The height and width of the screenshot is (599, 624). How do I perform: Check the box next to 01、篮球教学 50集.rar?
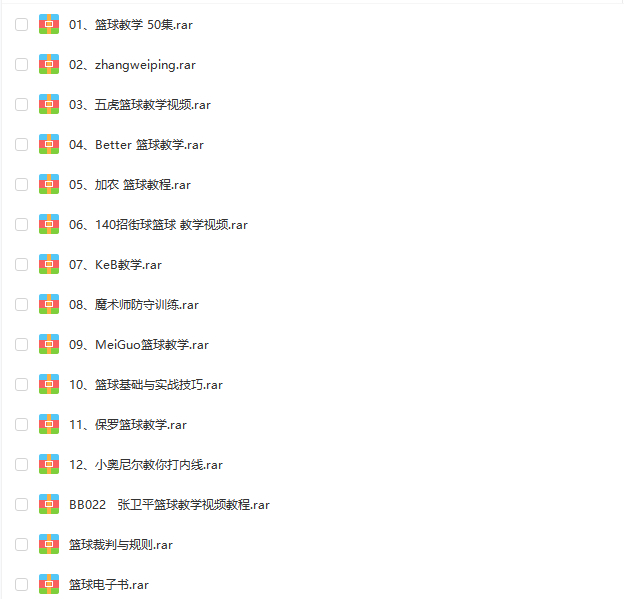tap(21, 24)
